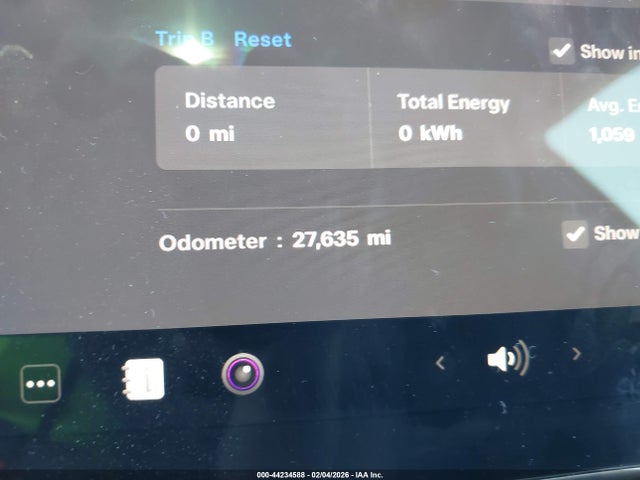Screen dimensions: 640x480
Task: Reset the Trip B counter
Action: tap(262, 39)
